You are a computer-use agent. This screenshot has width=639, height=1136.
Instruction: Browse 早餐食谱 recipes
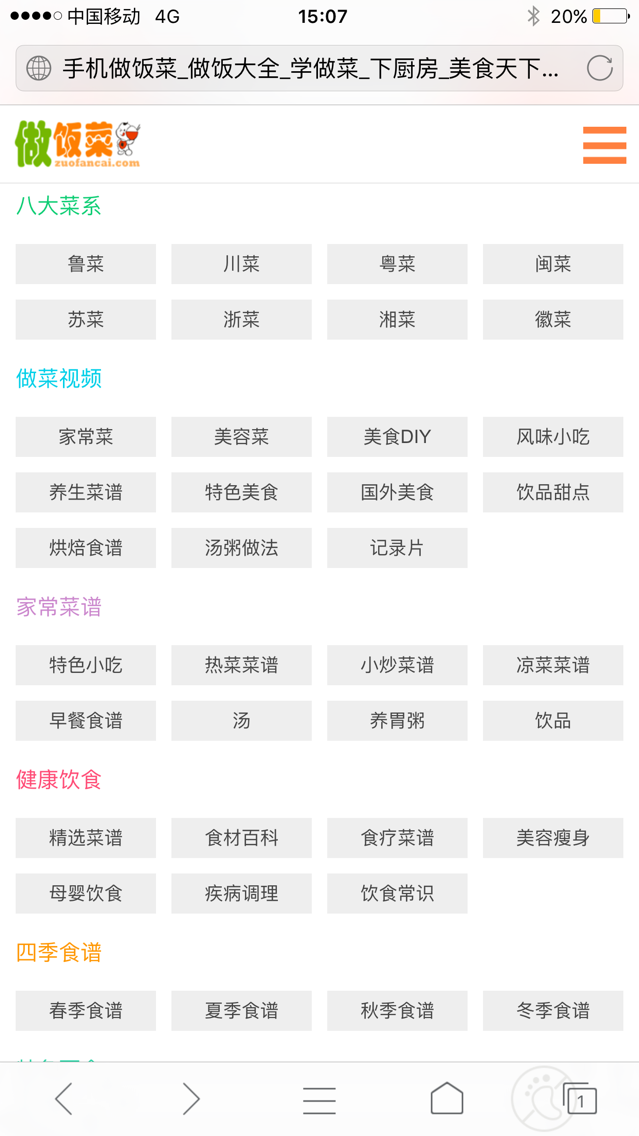[x=86, y=721]
